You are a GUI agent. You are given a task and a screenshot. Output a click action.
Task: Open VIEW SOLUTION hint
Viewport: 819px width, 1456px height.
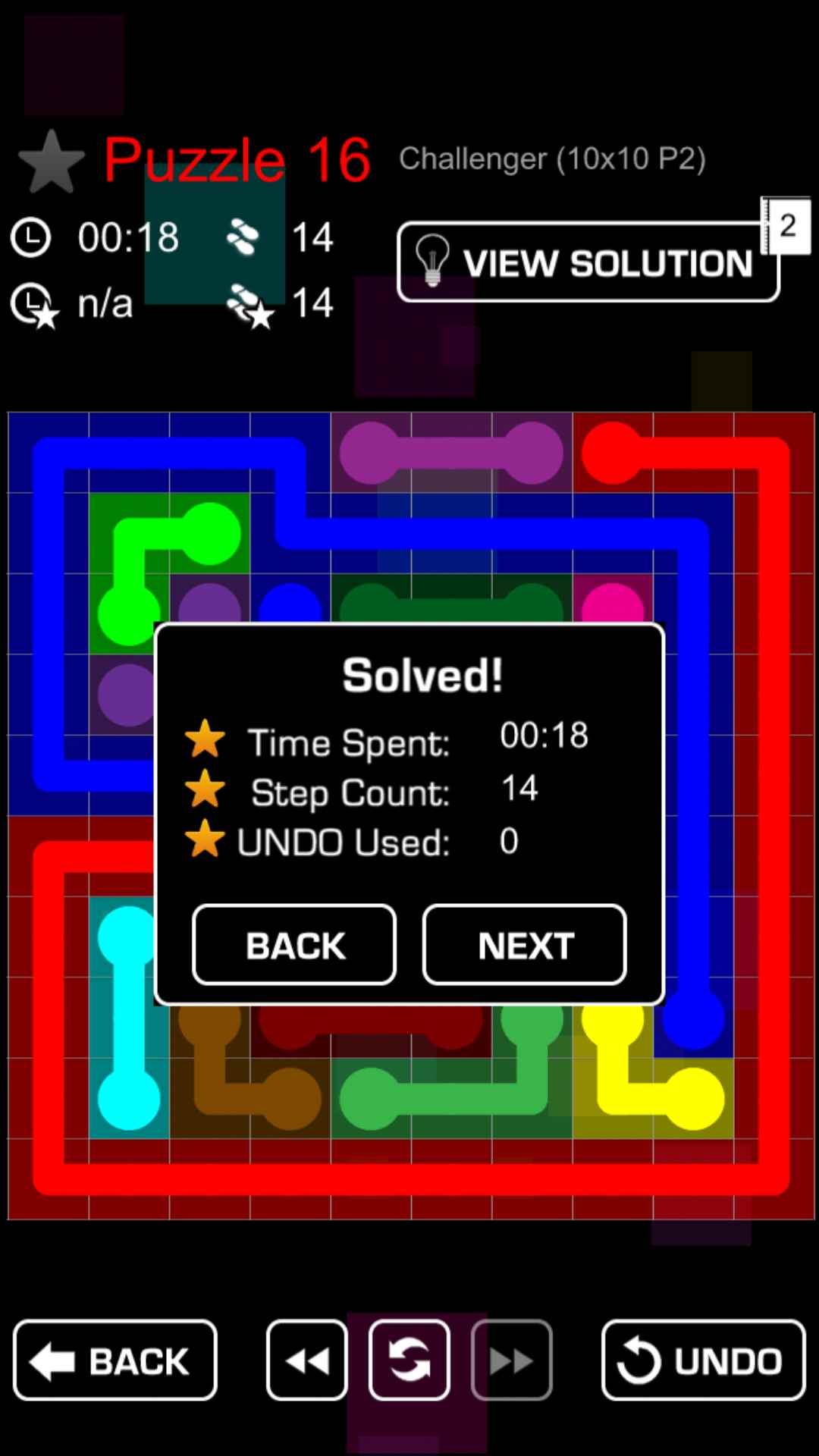(x=588, y=262)
